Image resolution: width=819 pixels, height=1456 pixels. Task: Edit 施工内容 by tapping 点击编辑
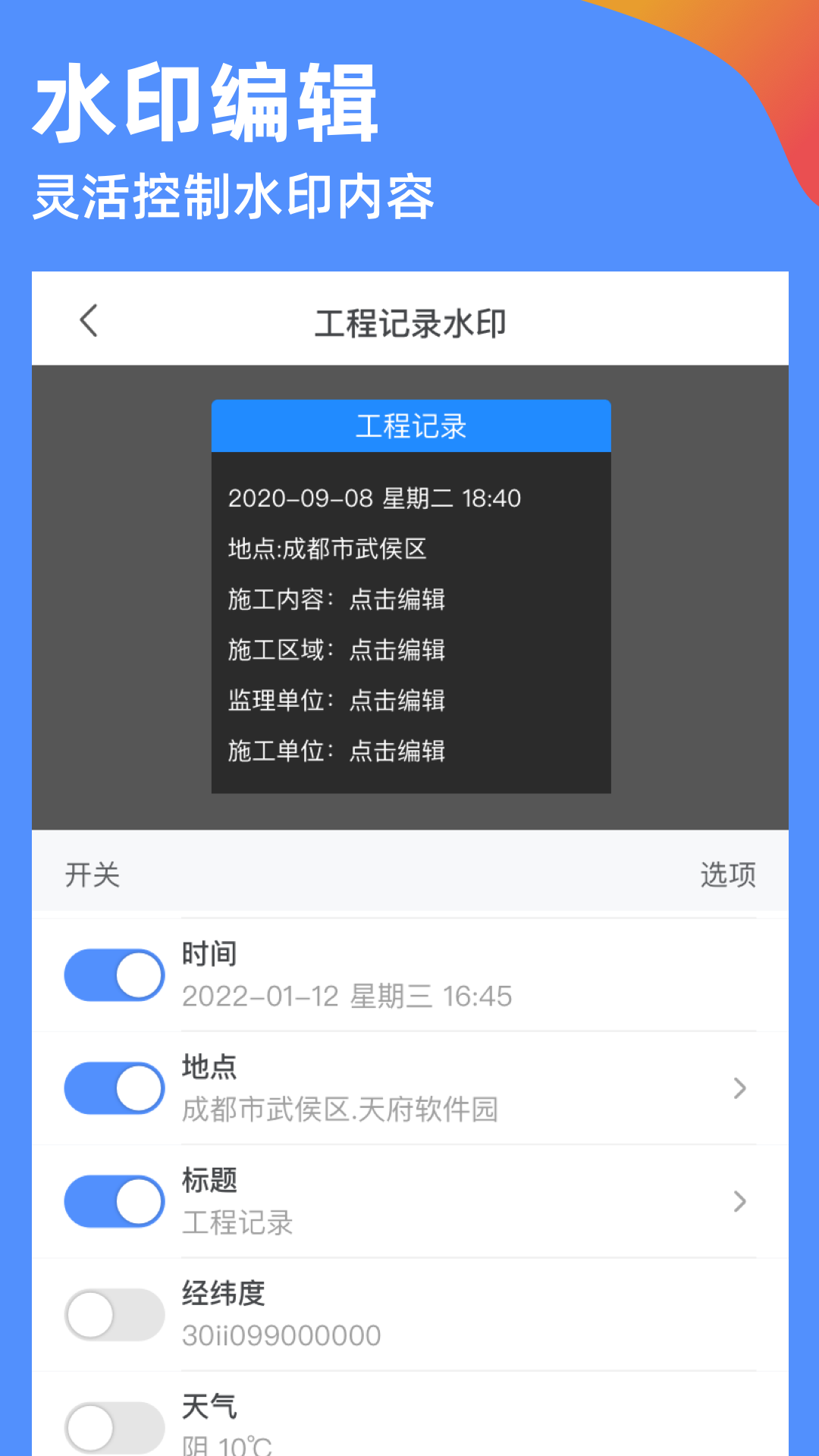(x=397, y=600)
